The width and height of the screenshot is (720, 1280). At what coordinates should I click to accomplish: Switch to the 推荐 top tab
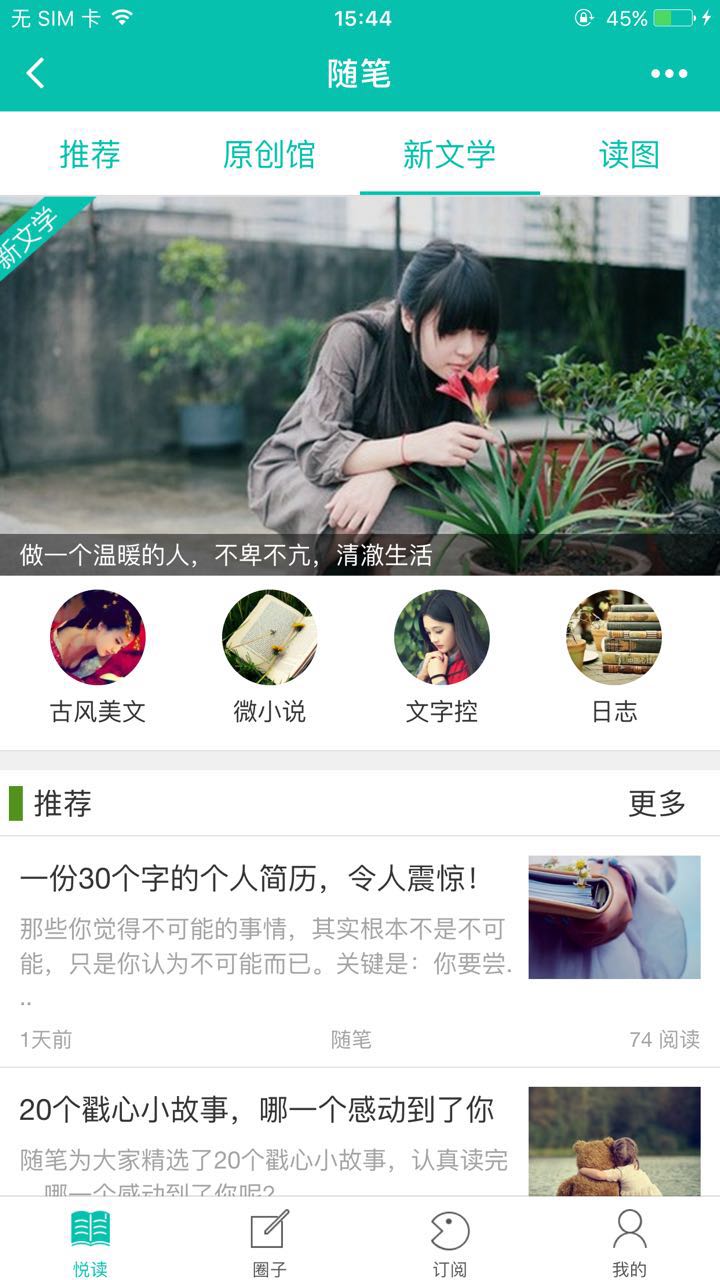point(90,155)
